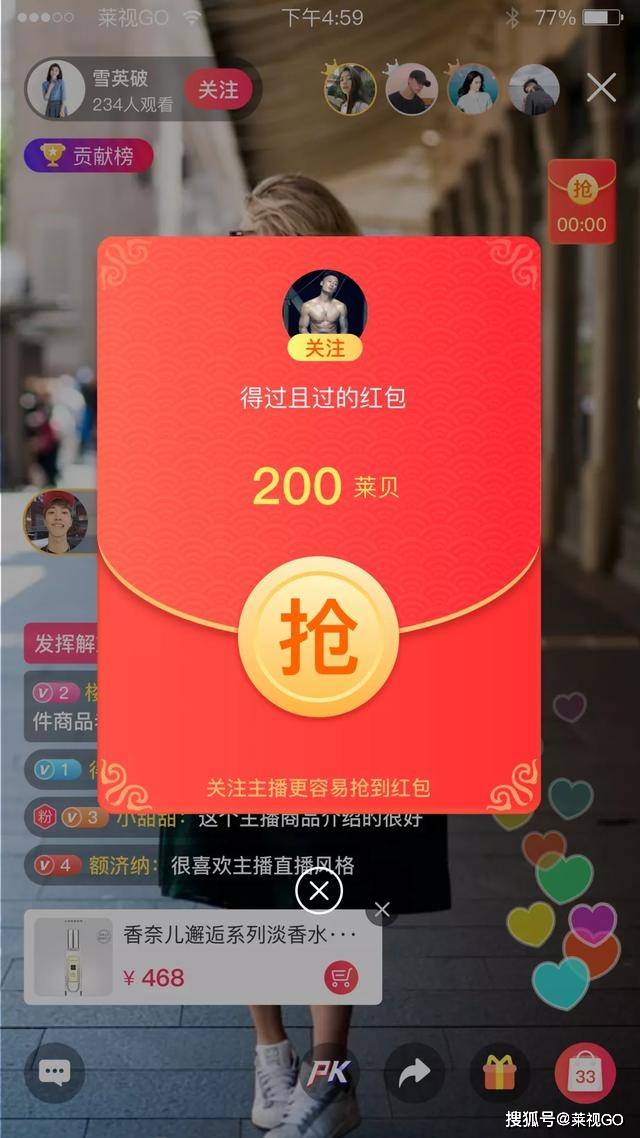Tap the gold 抢 button to grab the red packet
The width and height of the screenshot is (640, 1138).
(x=318, y=637)
